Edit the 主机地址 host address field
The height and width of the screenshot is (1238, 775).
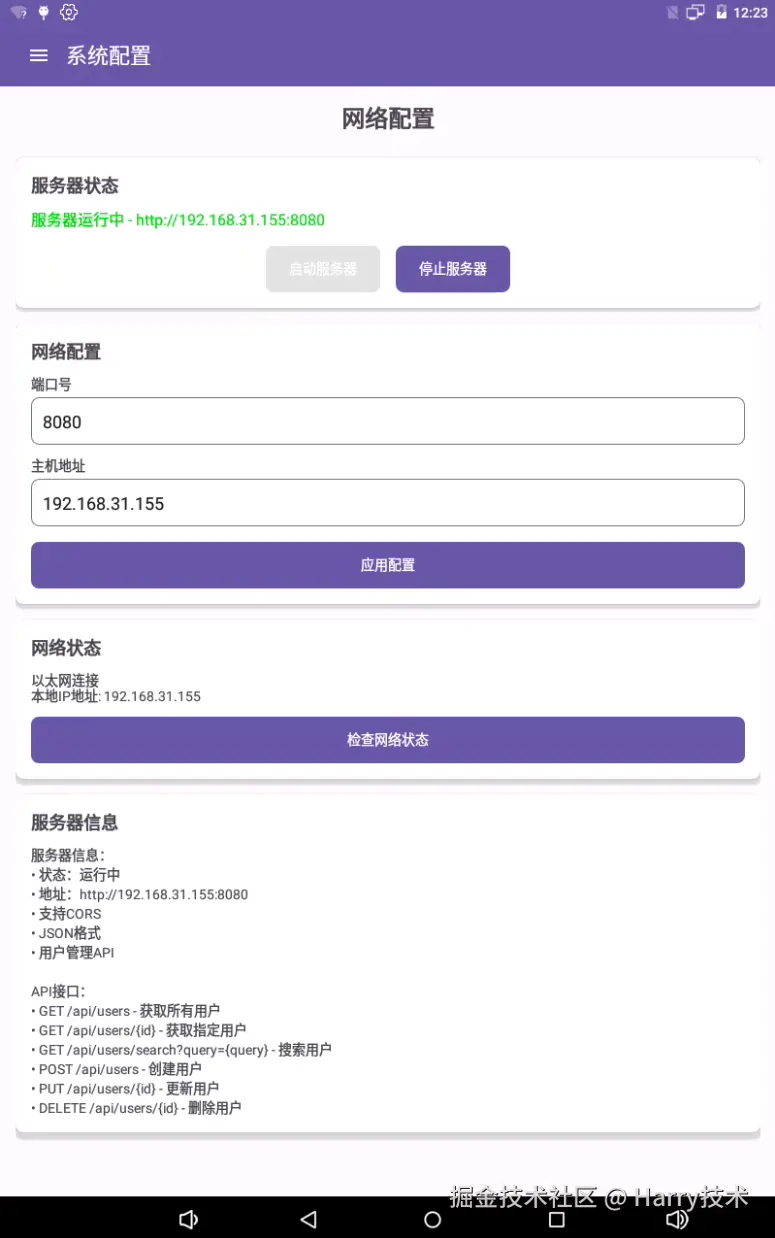click(387, 503)
